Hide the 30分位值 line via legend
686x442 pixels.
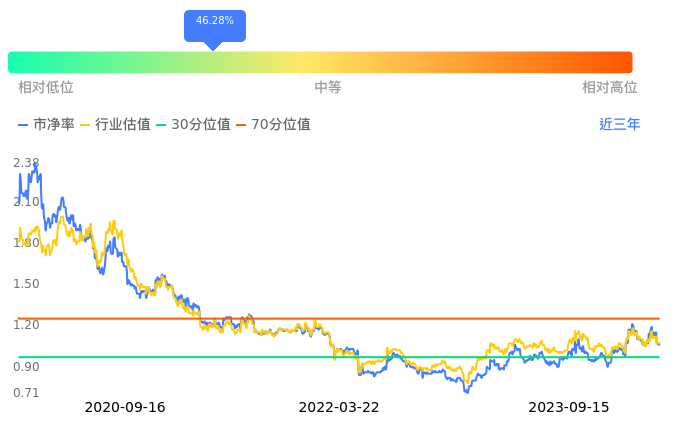click(x=193, y=124)
